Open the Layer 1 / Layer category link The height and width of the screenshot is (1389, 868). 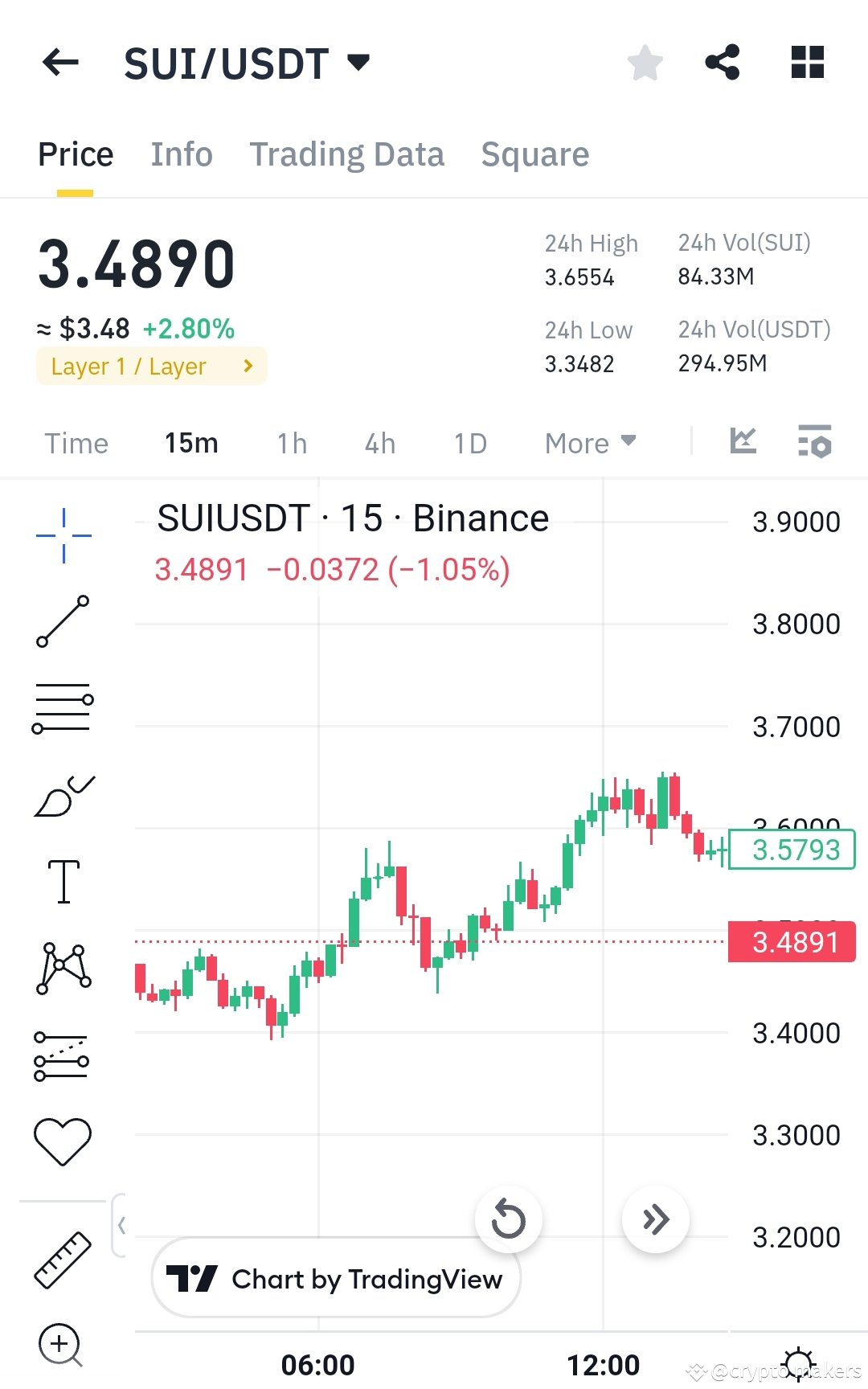pyautogui.click(x=150, y=367)
